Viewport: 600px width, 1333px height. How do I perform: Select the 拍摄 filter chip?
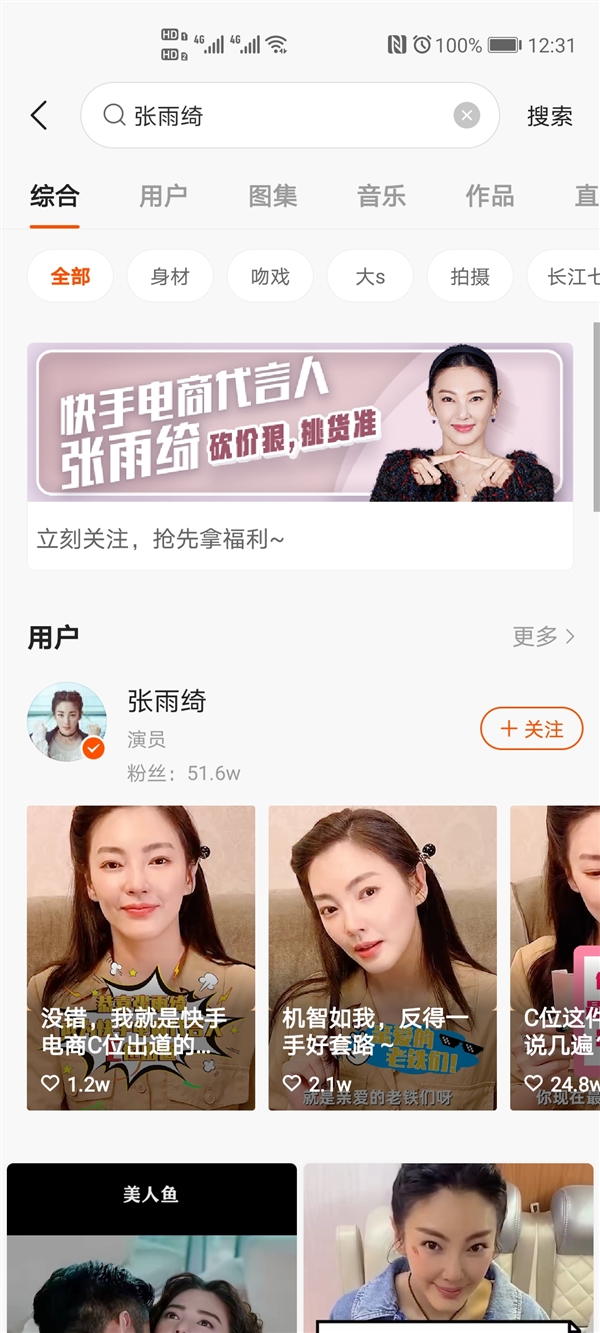point(470,277)
